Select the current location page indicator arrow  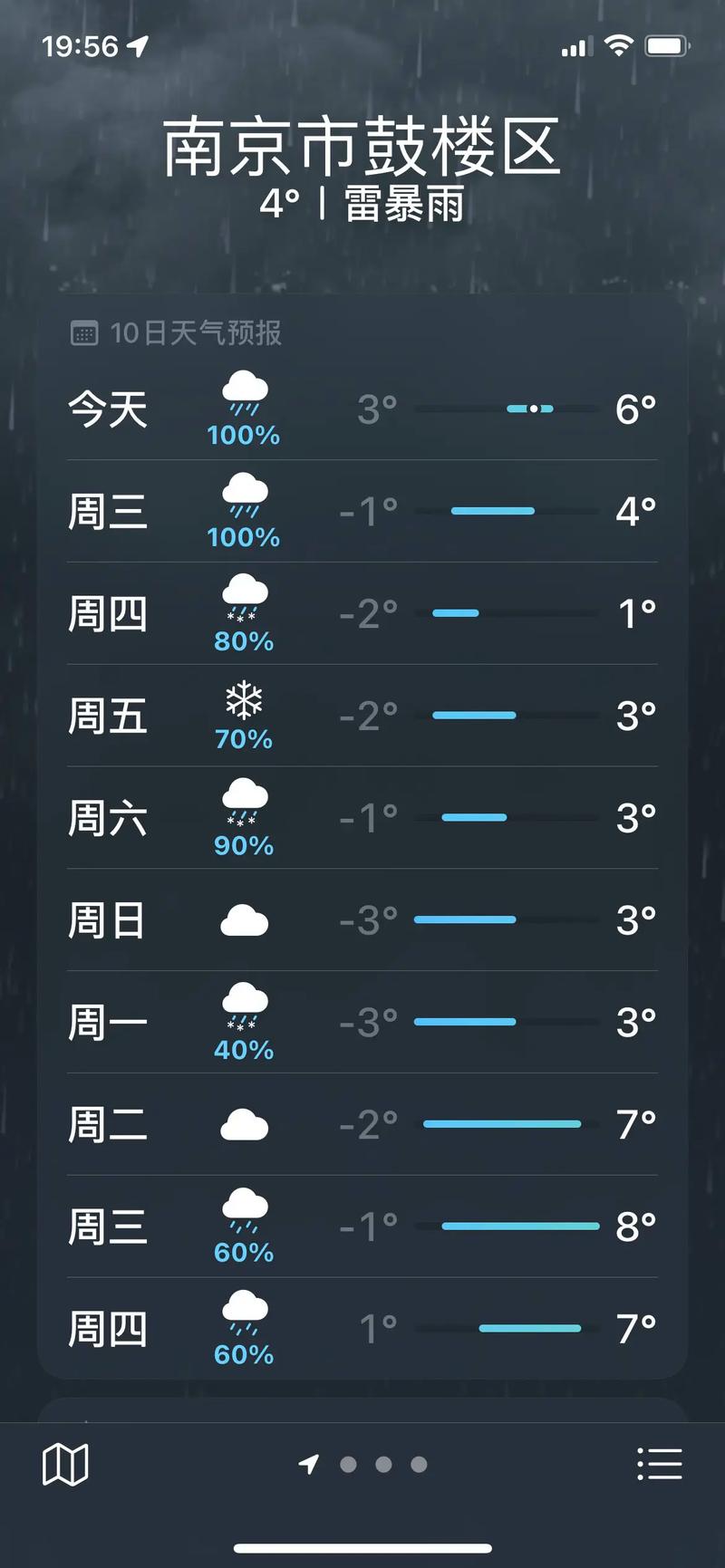[x=308, y=1462]
